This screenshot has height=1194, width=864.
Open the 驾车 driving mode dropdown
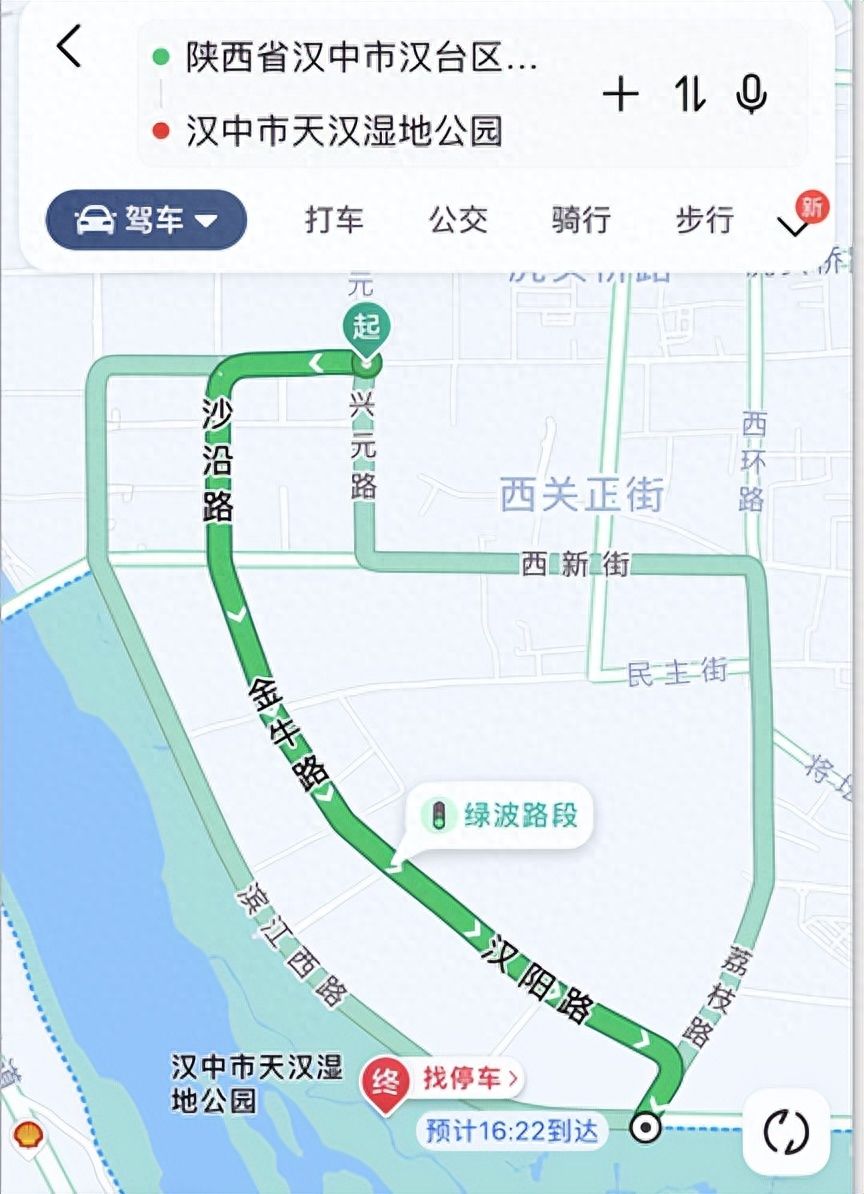click(x=146, y=220)
